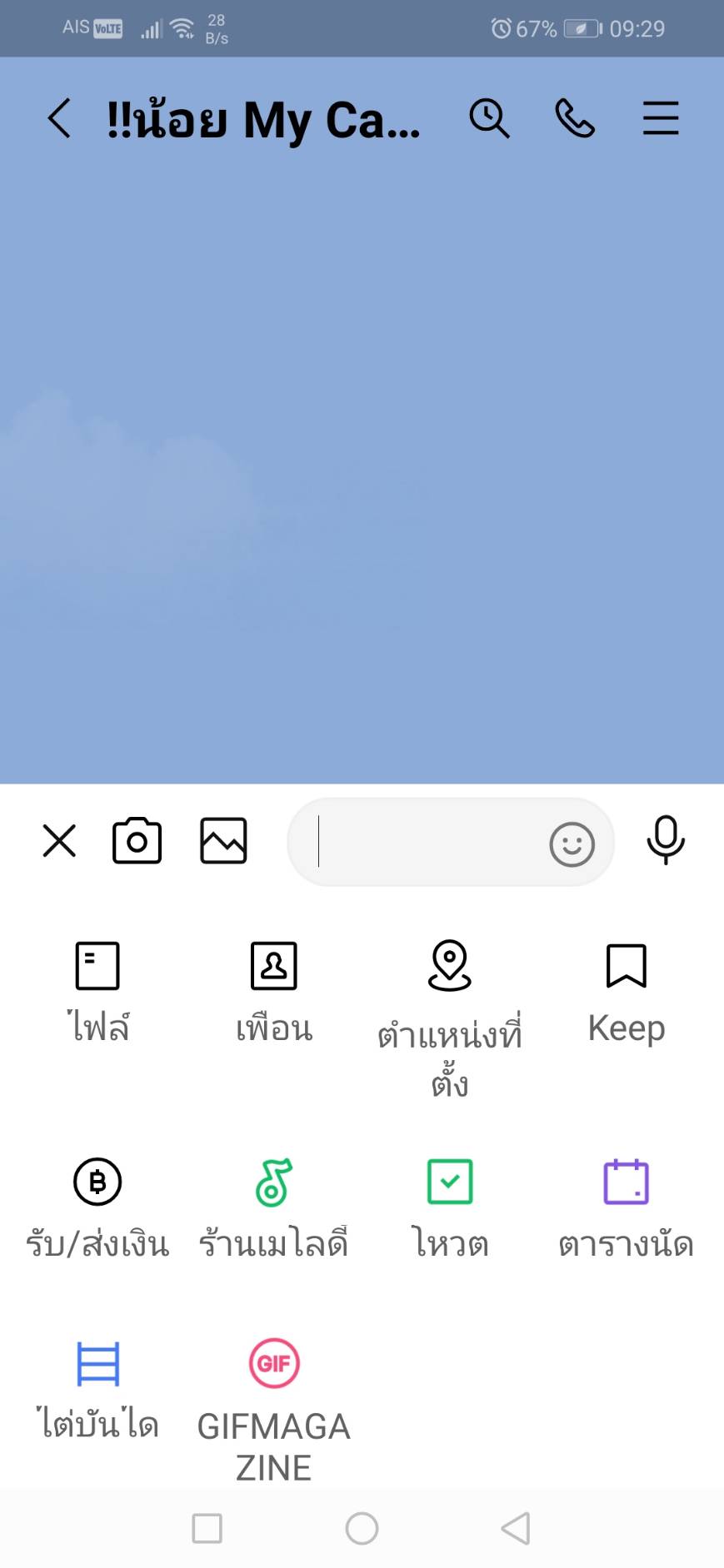Open the emoji and sticker picker

(x=572, y=845)
